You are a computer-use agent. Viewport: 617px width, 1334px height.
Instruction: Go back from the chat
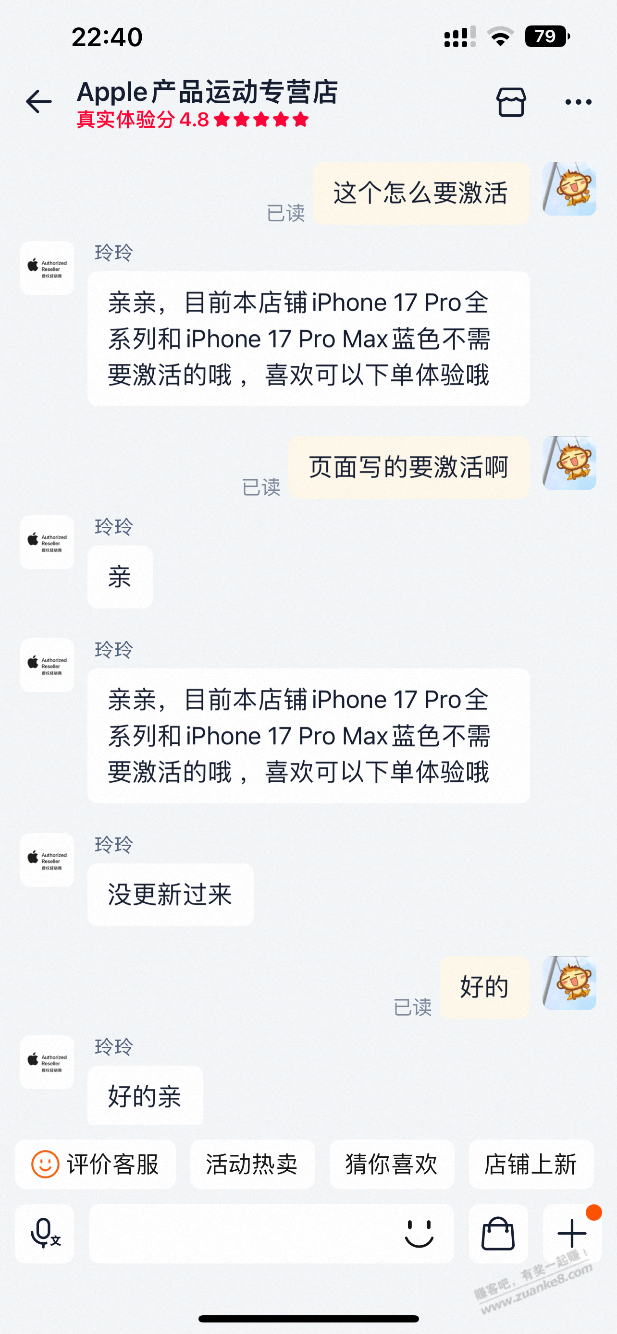point(38,101)
